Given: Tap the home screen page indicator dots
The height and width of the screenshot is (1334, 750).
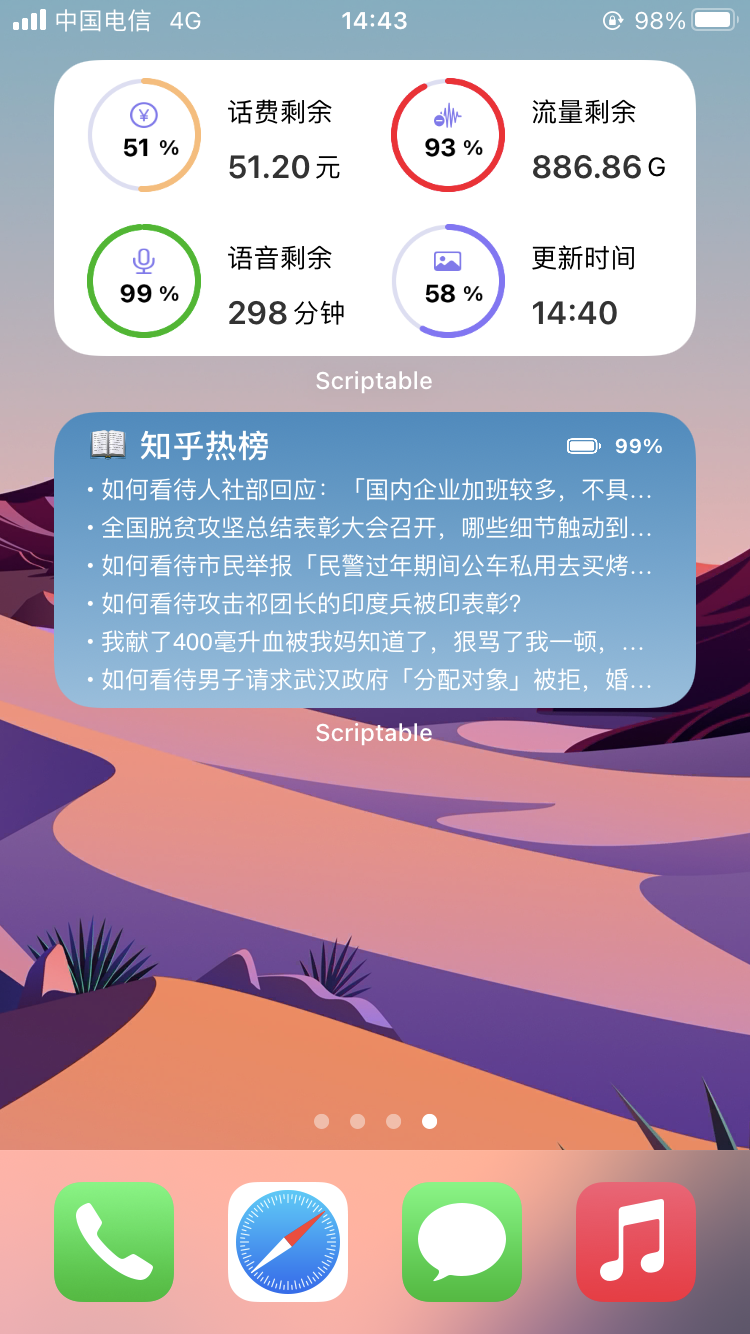Looking at the screenshot, I should [x=375, y=1121].
